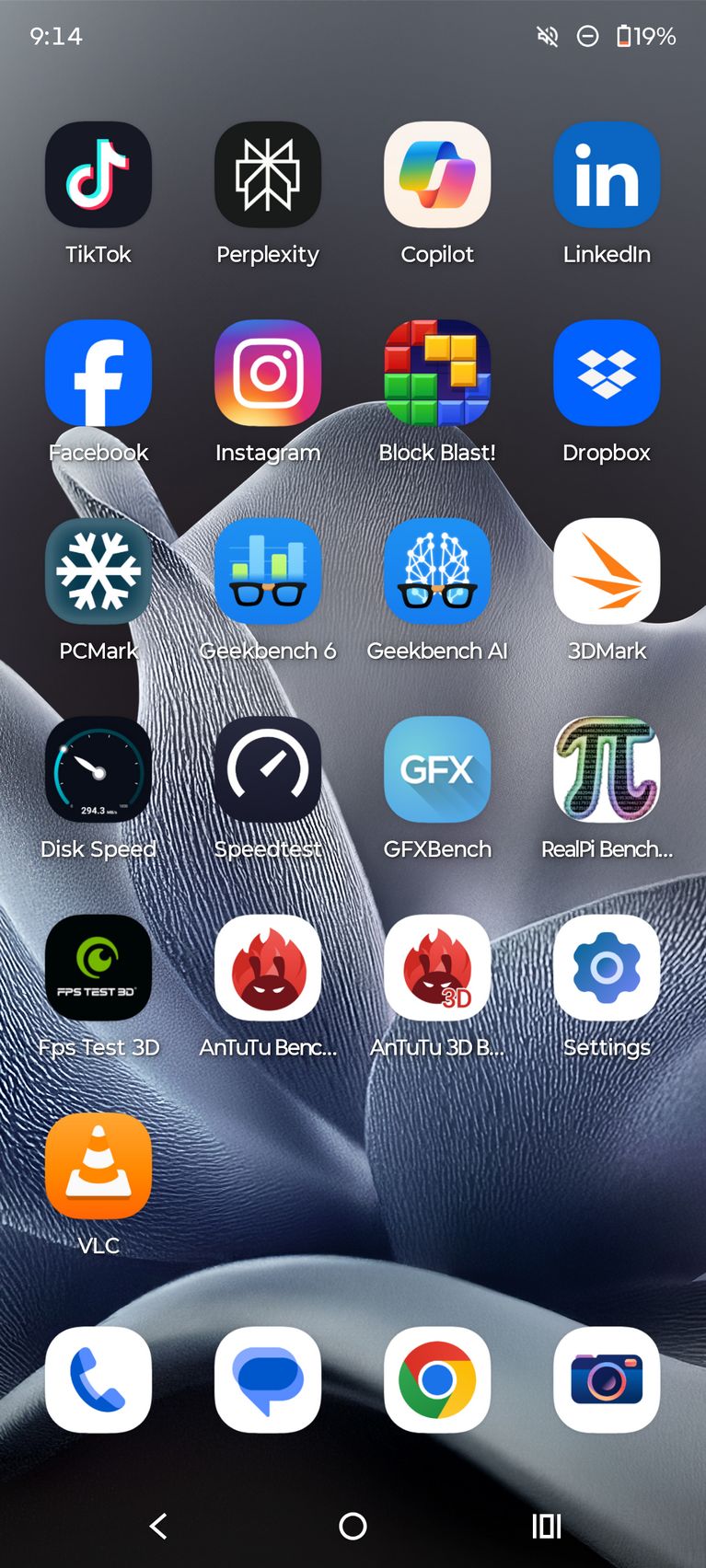
Task: Open Geekbench 6
Action: (268, 571)
